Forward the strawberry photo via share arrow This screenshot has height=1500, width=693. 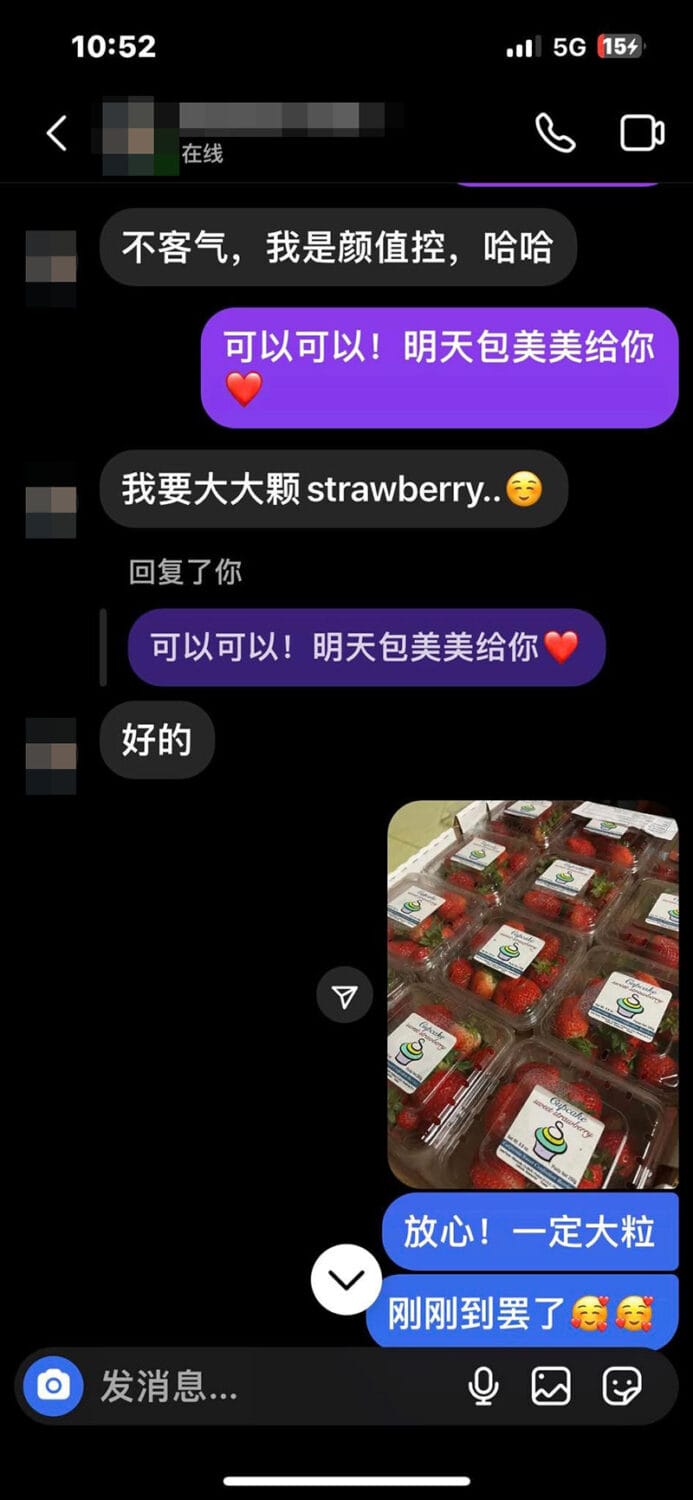coord(345,996)
